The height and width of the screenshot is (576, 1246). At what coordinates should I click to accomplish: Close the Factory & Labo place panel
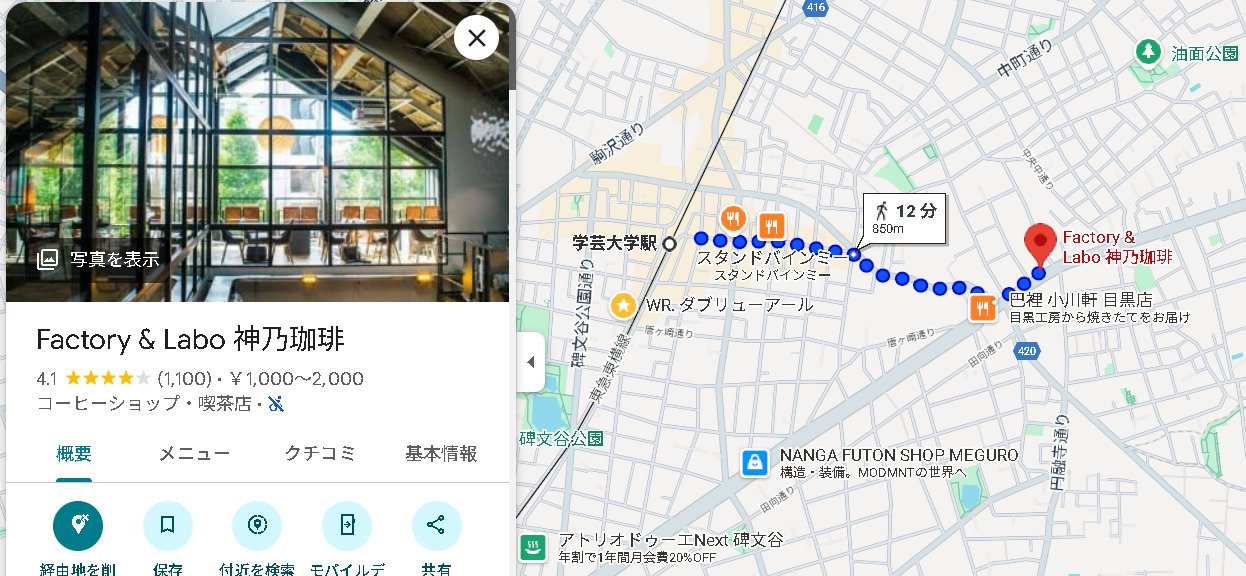pyautogui.click(x=476, y=39)
